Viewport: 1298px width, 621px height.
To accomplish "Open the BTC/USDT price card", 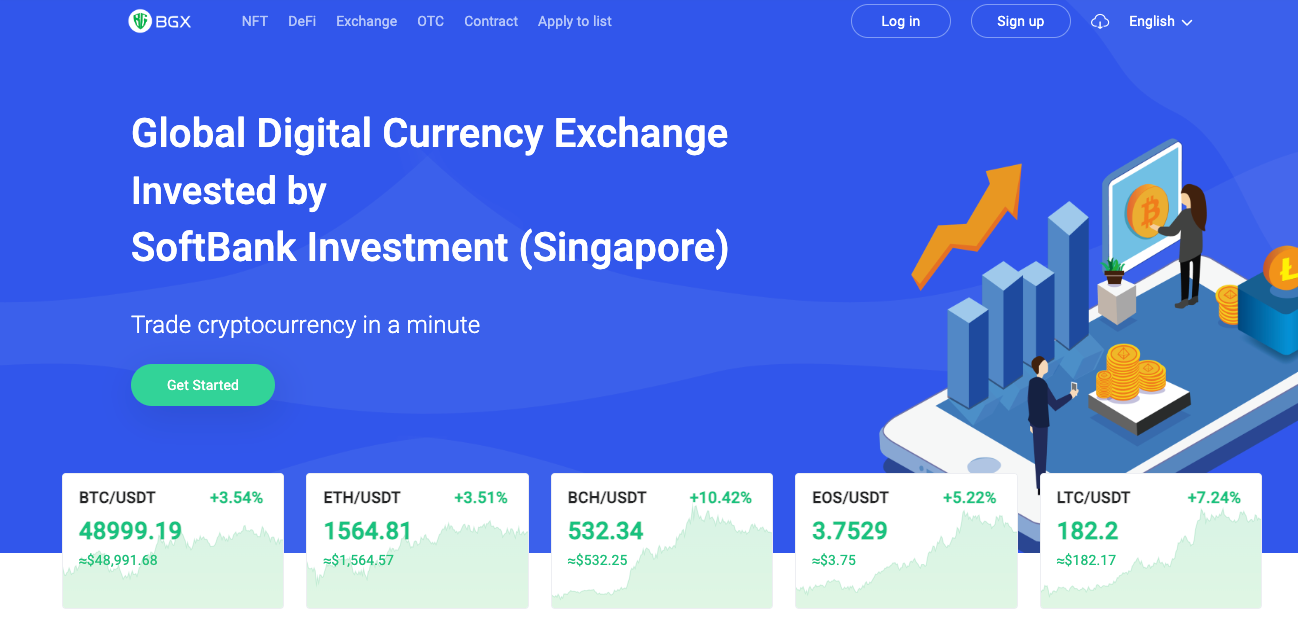I will [x=172, y=540].
